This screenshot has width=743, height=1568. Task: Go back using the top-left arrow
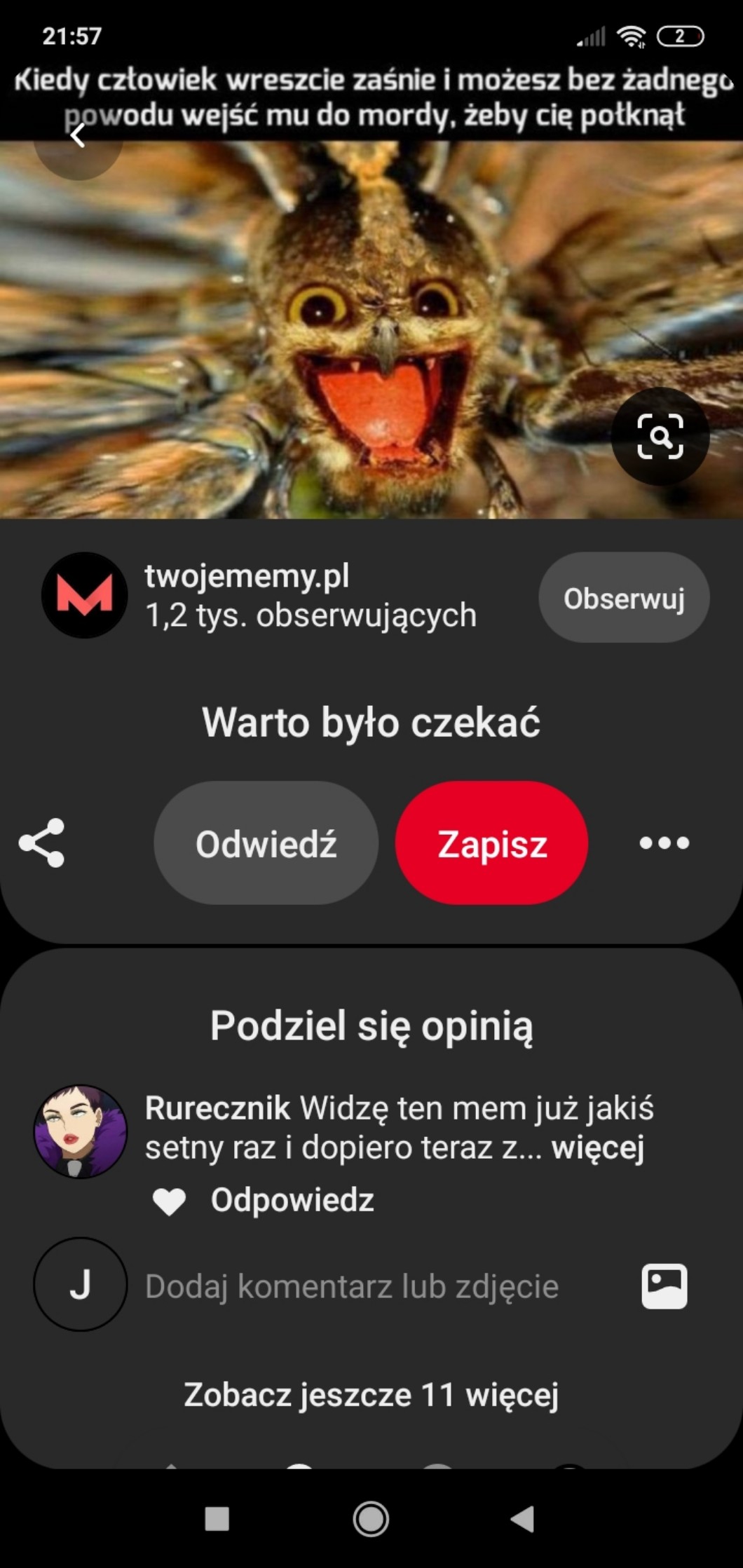click(x=78, y=136)
